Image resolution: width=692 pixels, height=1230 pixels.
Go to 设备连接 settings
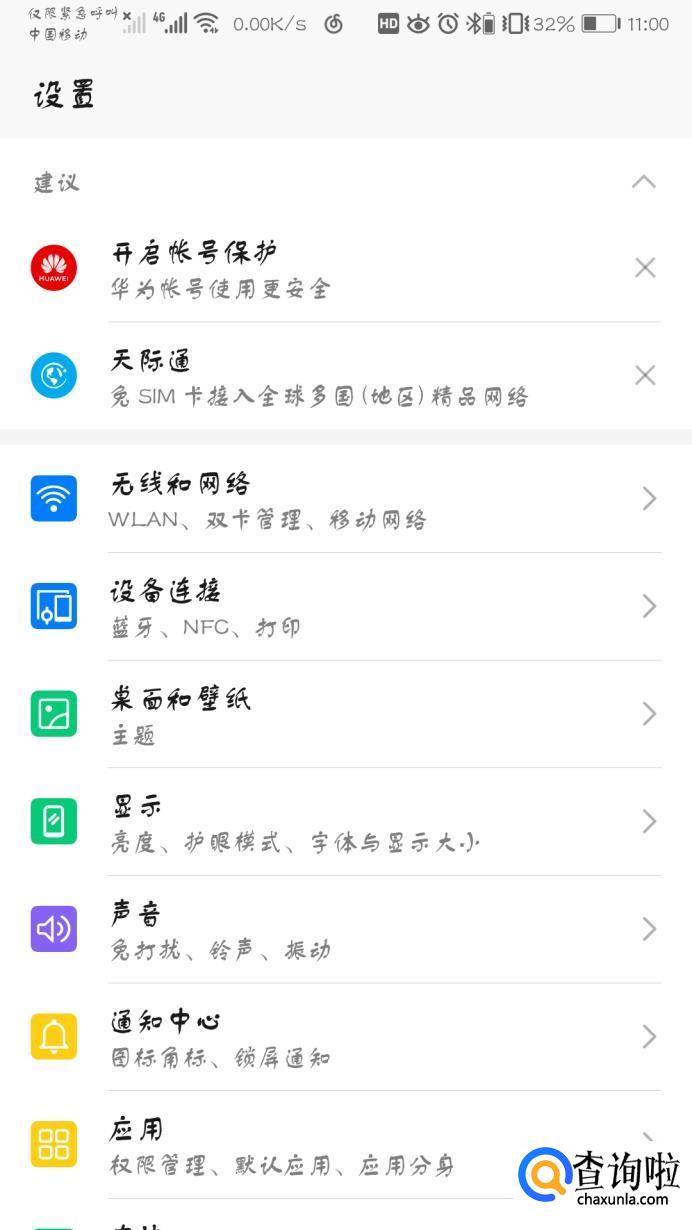coord(345,607)
